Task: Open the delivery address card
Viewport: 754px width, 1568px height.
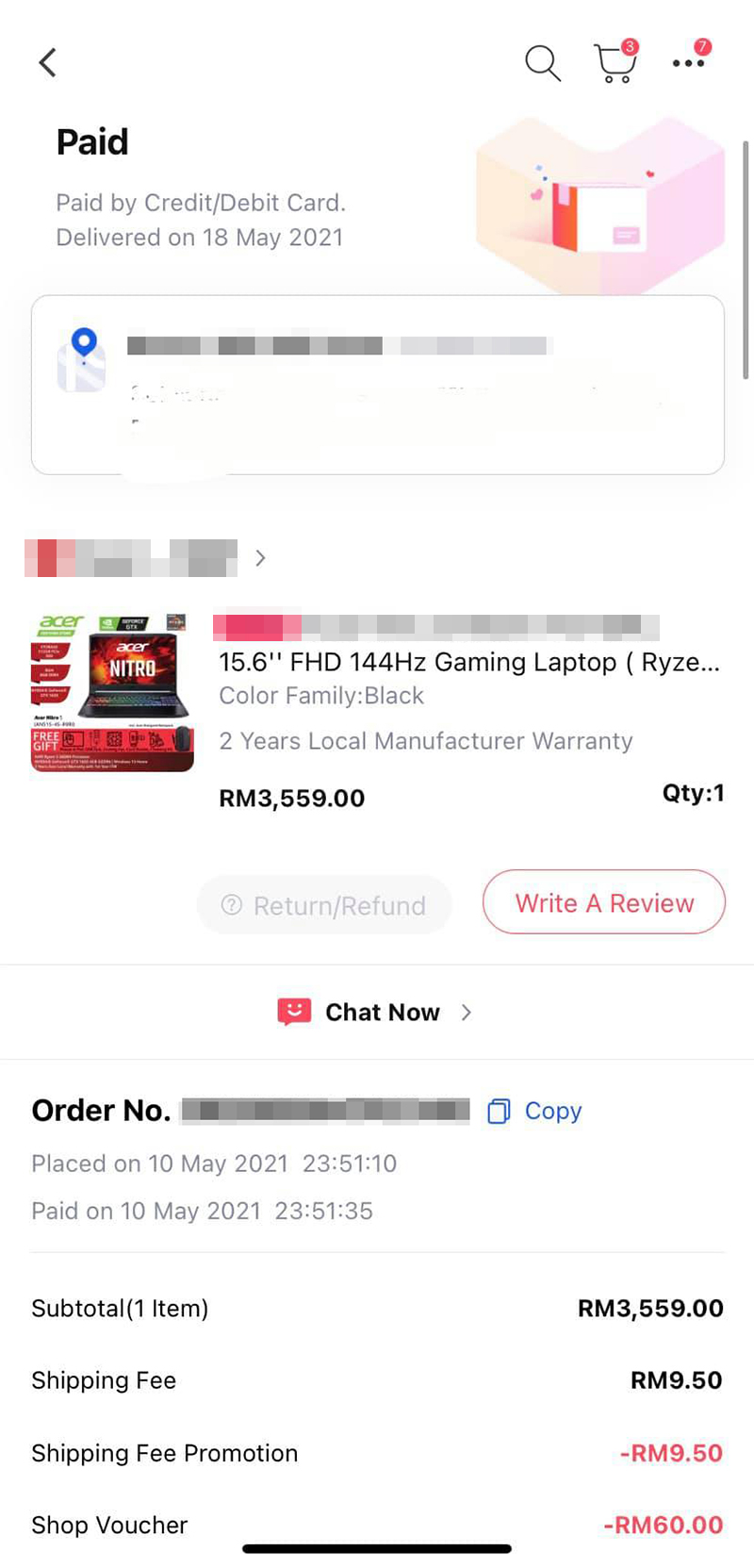Action: click(377, 385)
